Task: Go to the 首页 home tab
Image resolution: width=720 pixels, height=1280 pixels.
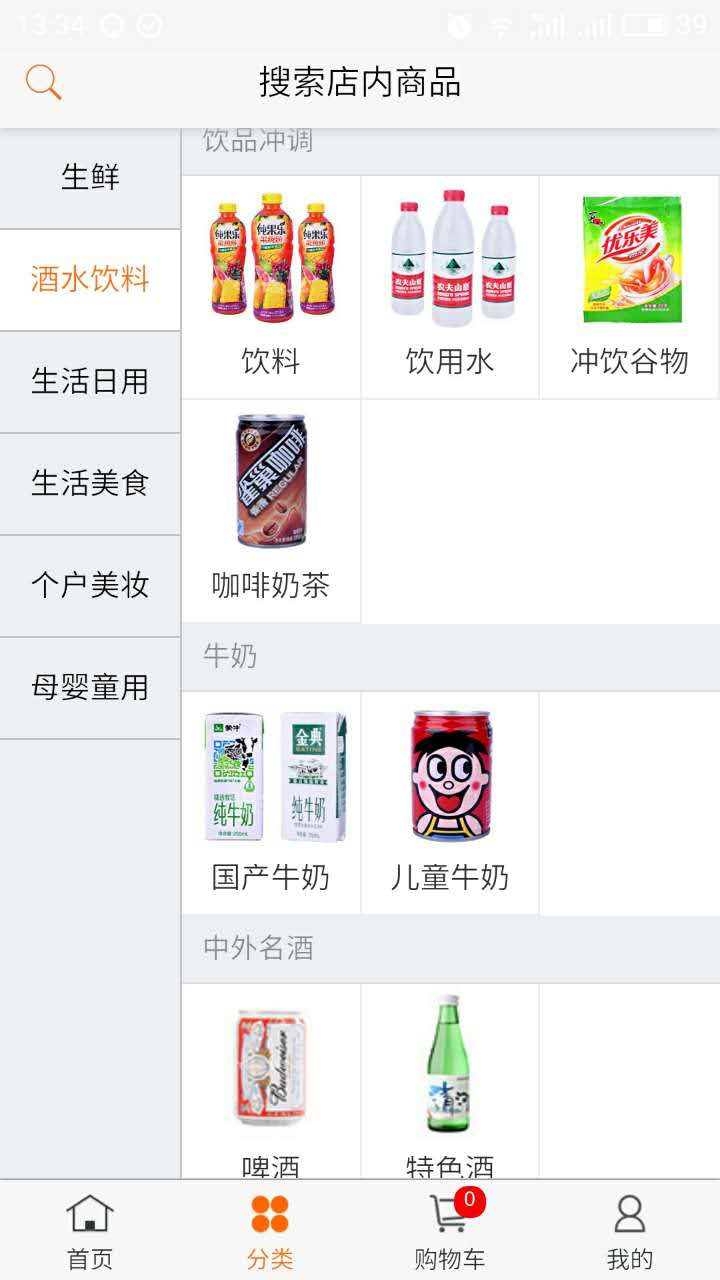Action: [90, 1231]
